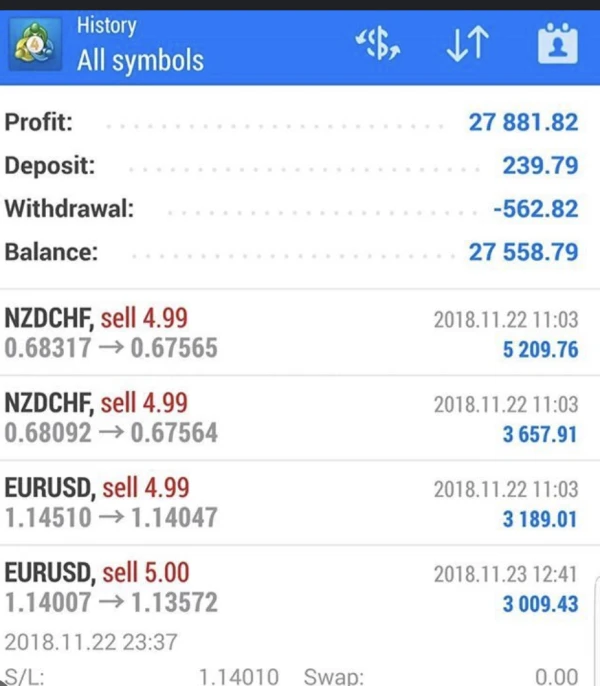Expand NZDCHF trade with profit 3 657.91
This screenshot has width=600, height=686.
290,418
